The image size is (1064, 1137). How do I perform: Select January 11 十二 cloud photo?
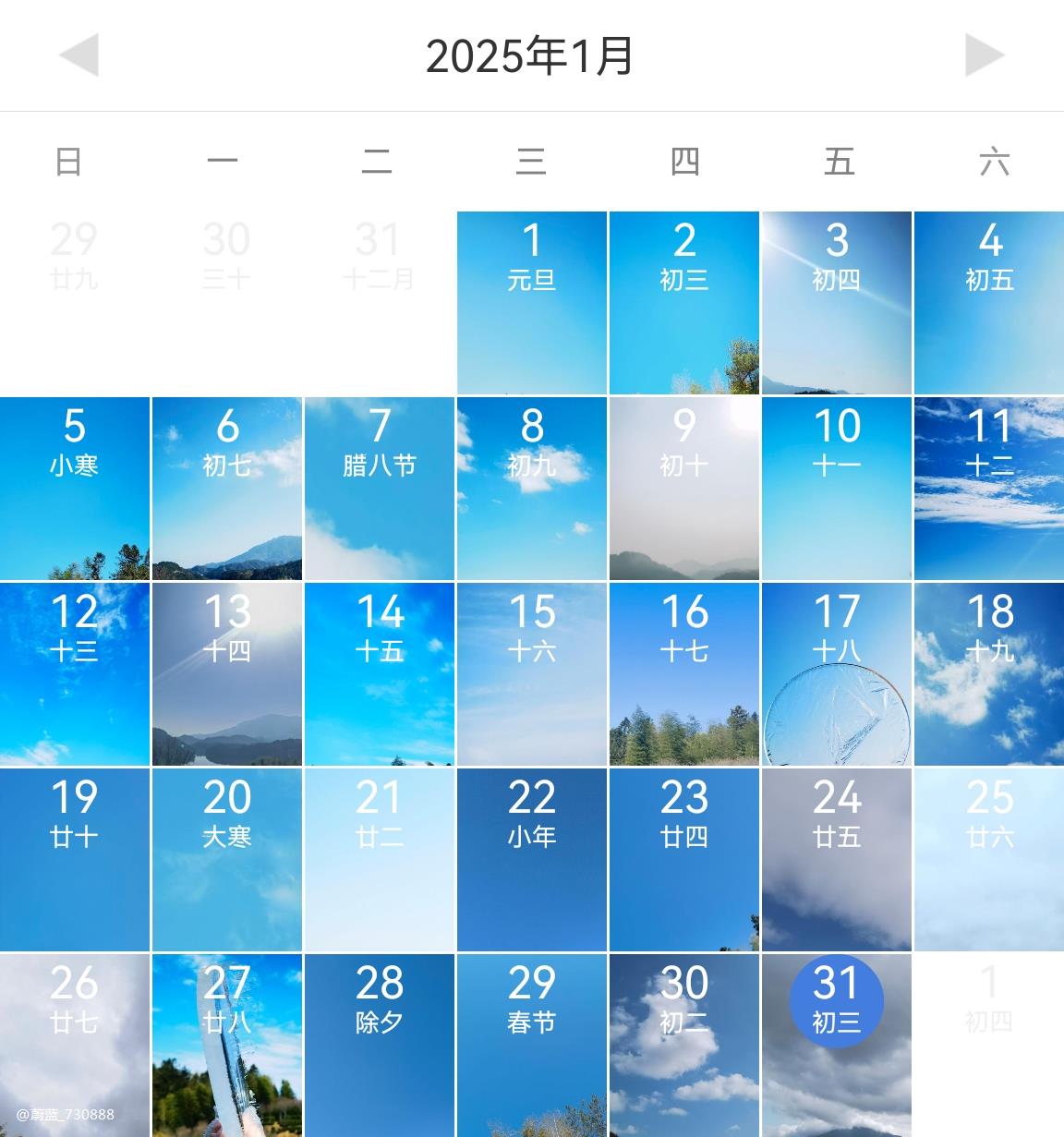(x=989, y=489)
